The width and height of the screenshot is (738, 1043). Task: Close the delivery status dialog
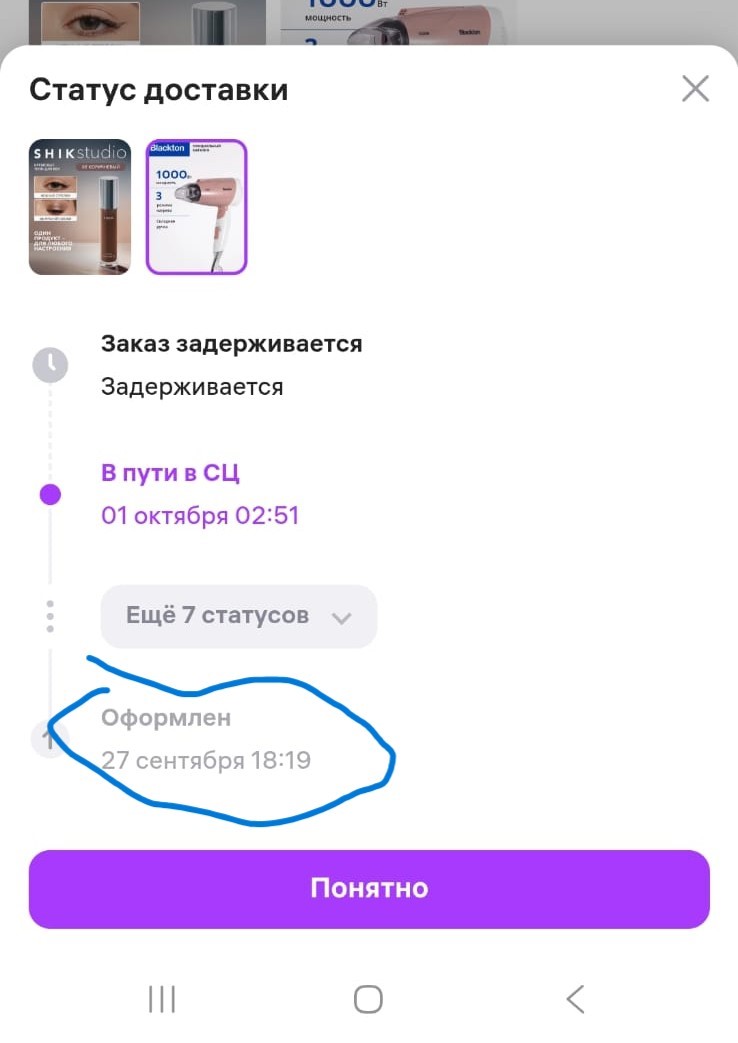(x=694, y=89)
